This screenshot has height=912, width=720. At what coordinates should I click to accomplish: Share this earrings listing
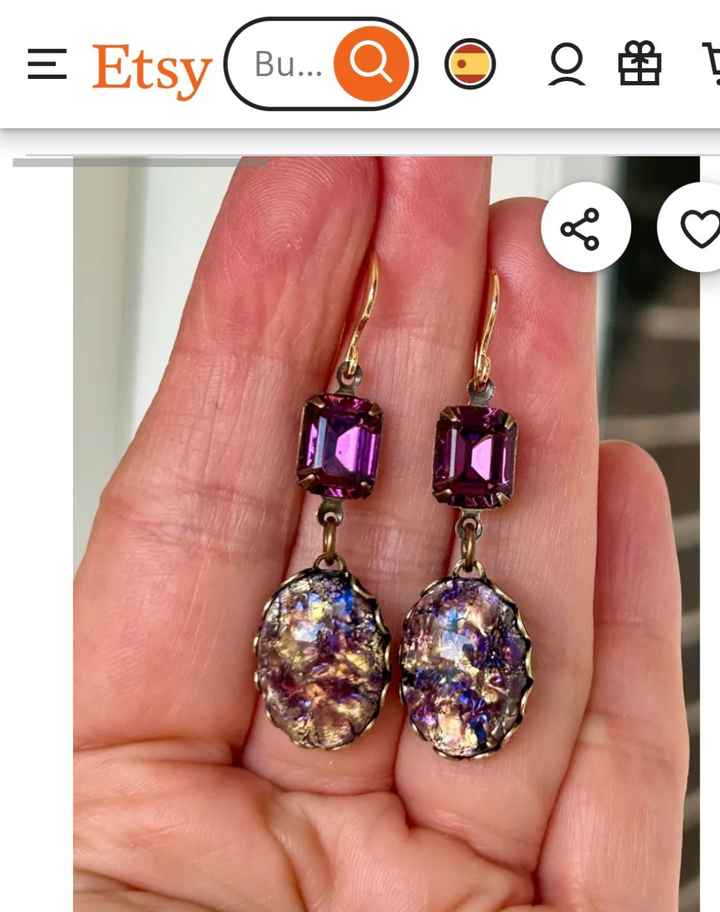click(x=585, y=229)
